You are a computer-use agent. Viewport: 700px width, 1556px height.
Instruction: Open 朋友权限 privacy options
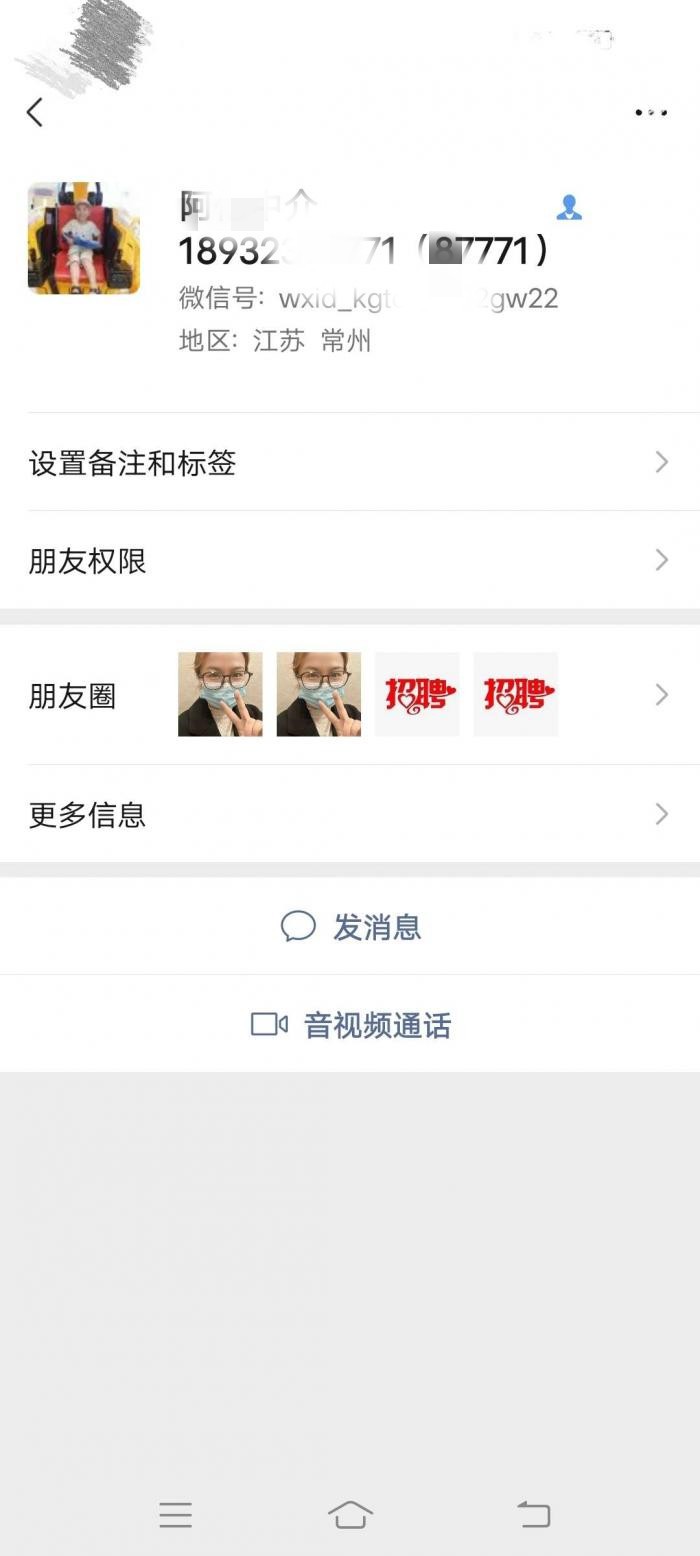[349, 560]
